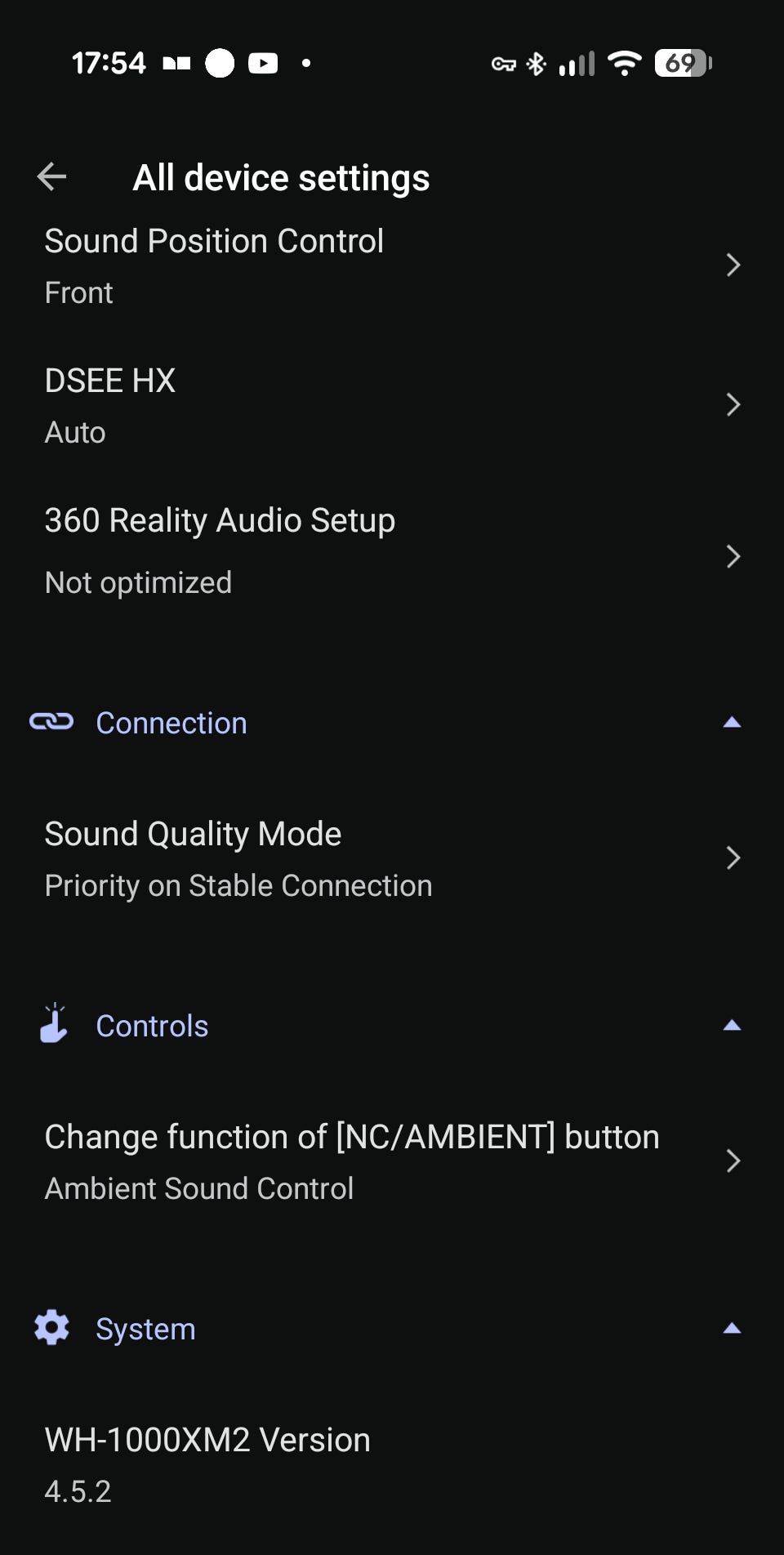
Task: Open Sound Position Control settings
Action: point(392,265)
